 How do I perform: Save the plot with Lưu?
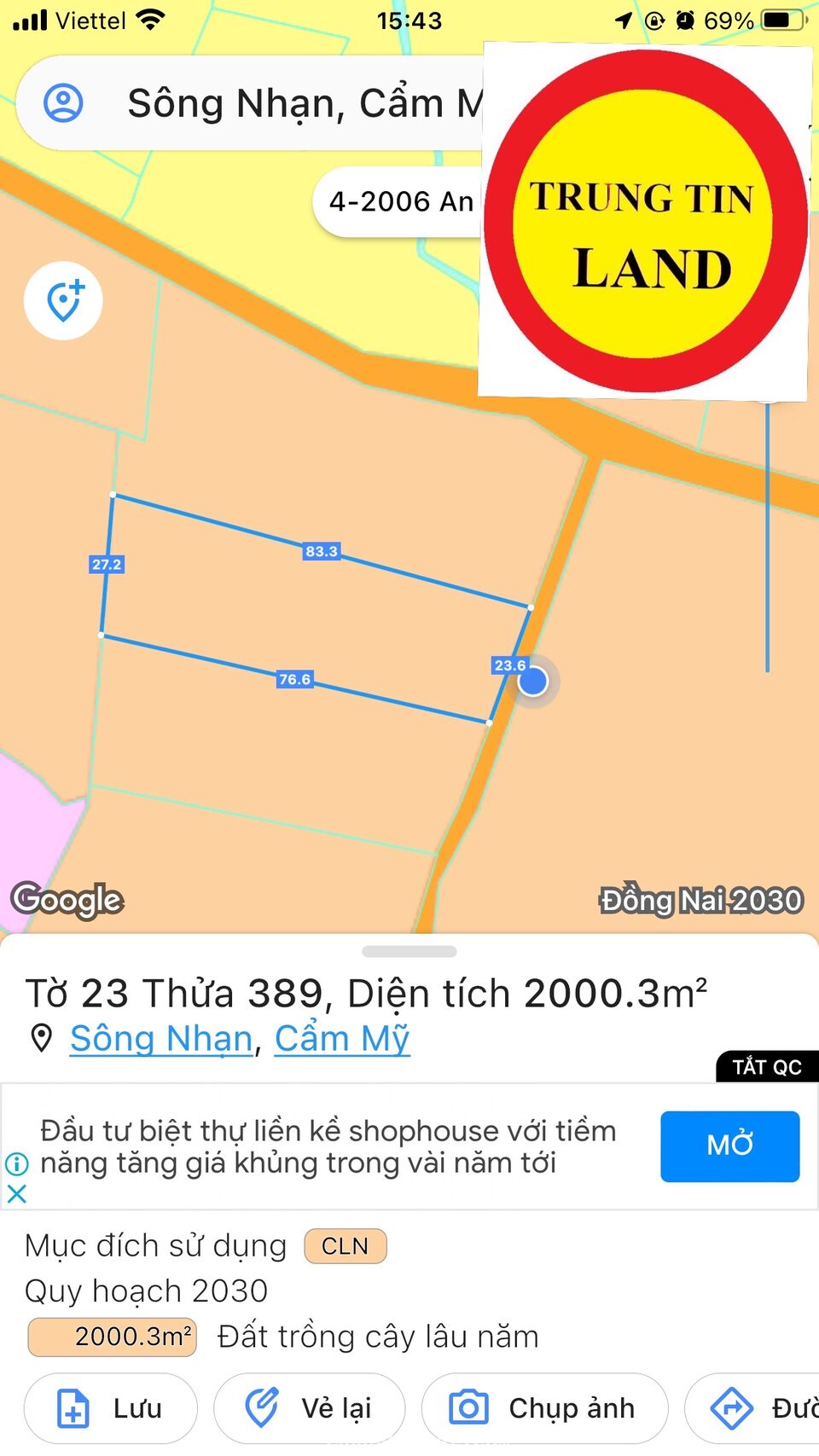tap(111, 1408)
